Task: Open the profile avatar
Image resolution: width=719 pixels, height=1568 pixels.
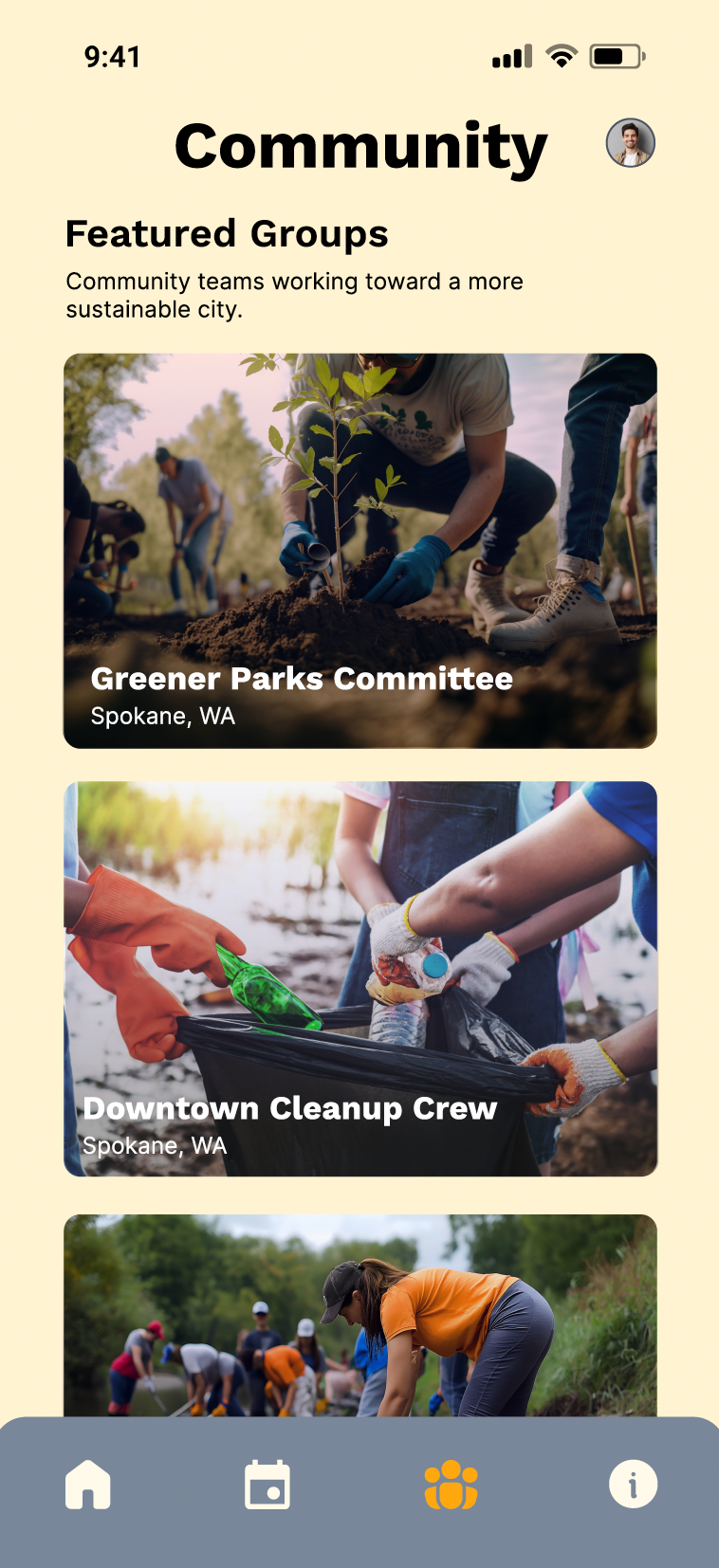Action: (x=631, y=143)
